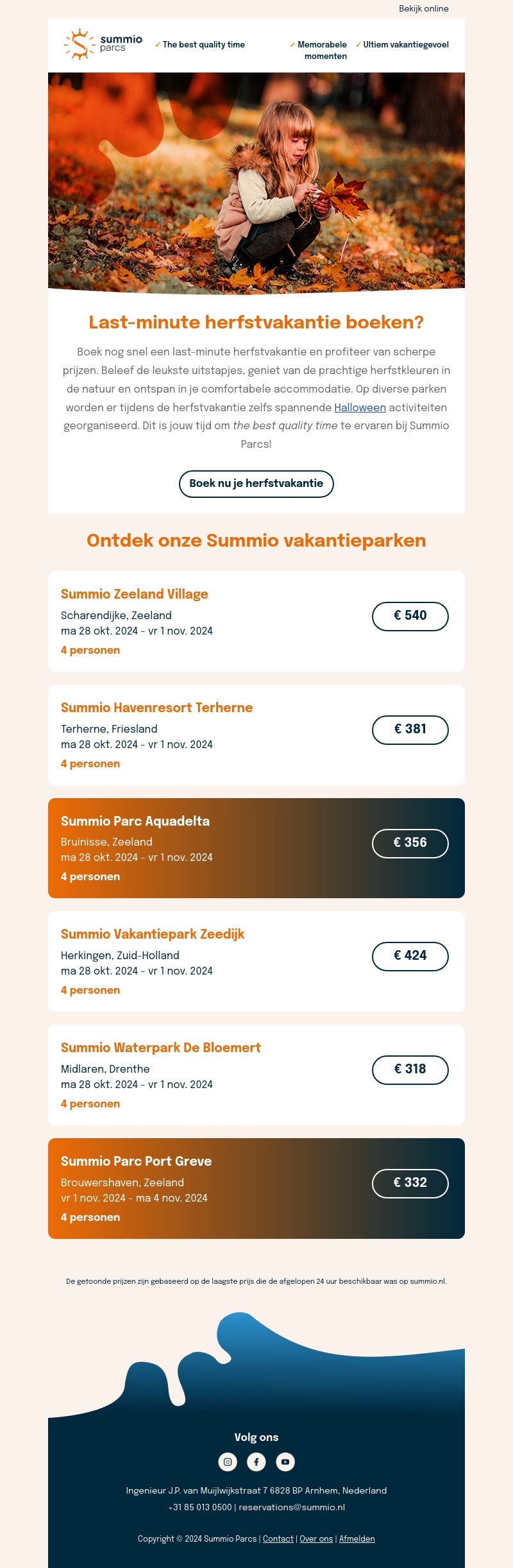Open the Summio Parc Aquadelta title link

point(135,821)
